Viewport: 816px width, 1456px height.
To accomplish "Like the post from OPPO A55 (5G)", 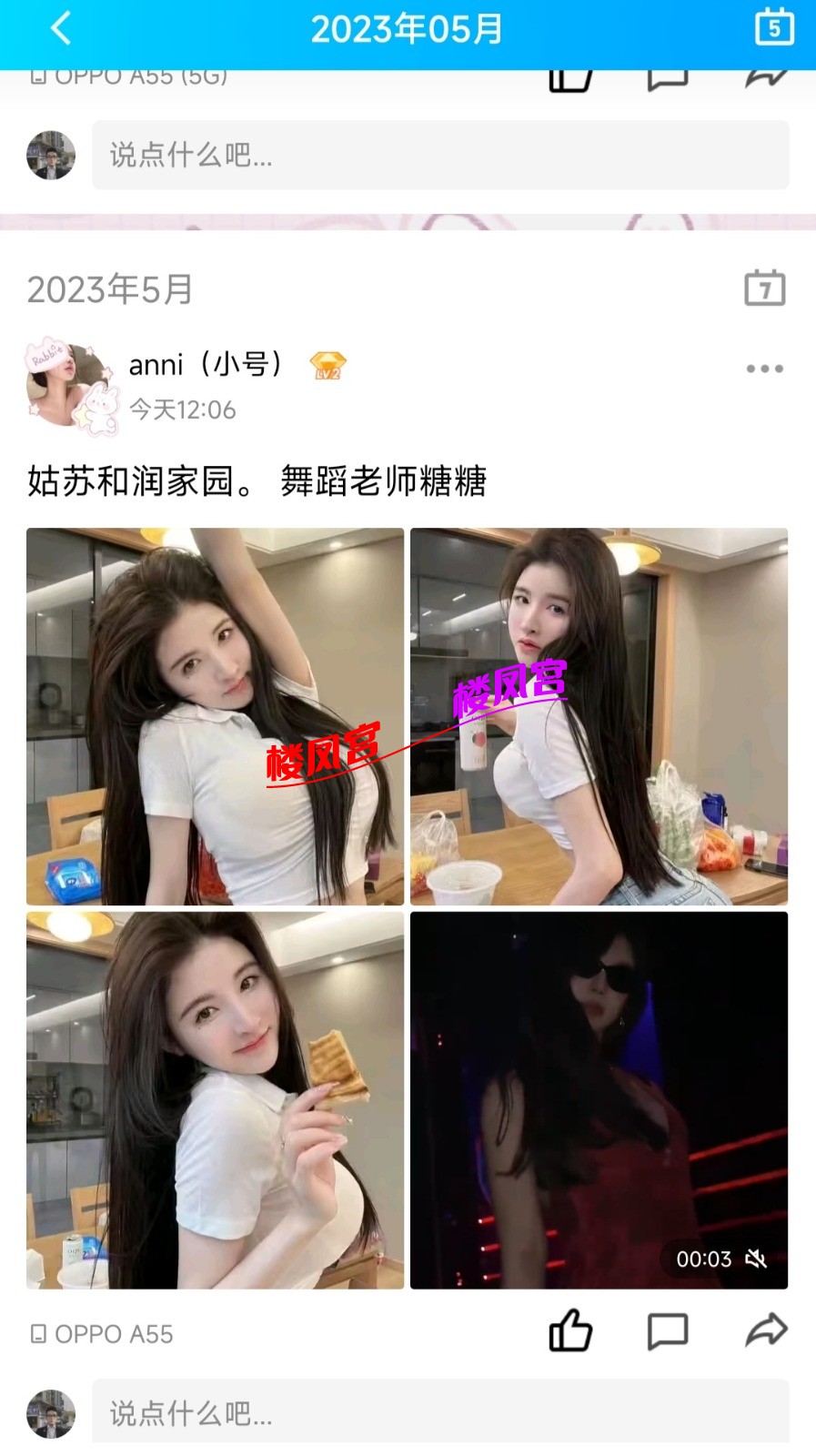I will point(570,79).
